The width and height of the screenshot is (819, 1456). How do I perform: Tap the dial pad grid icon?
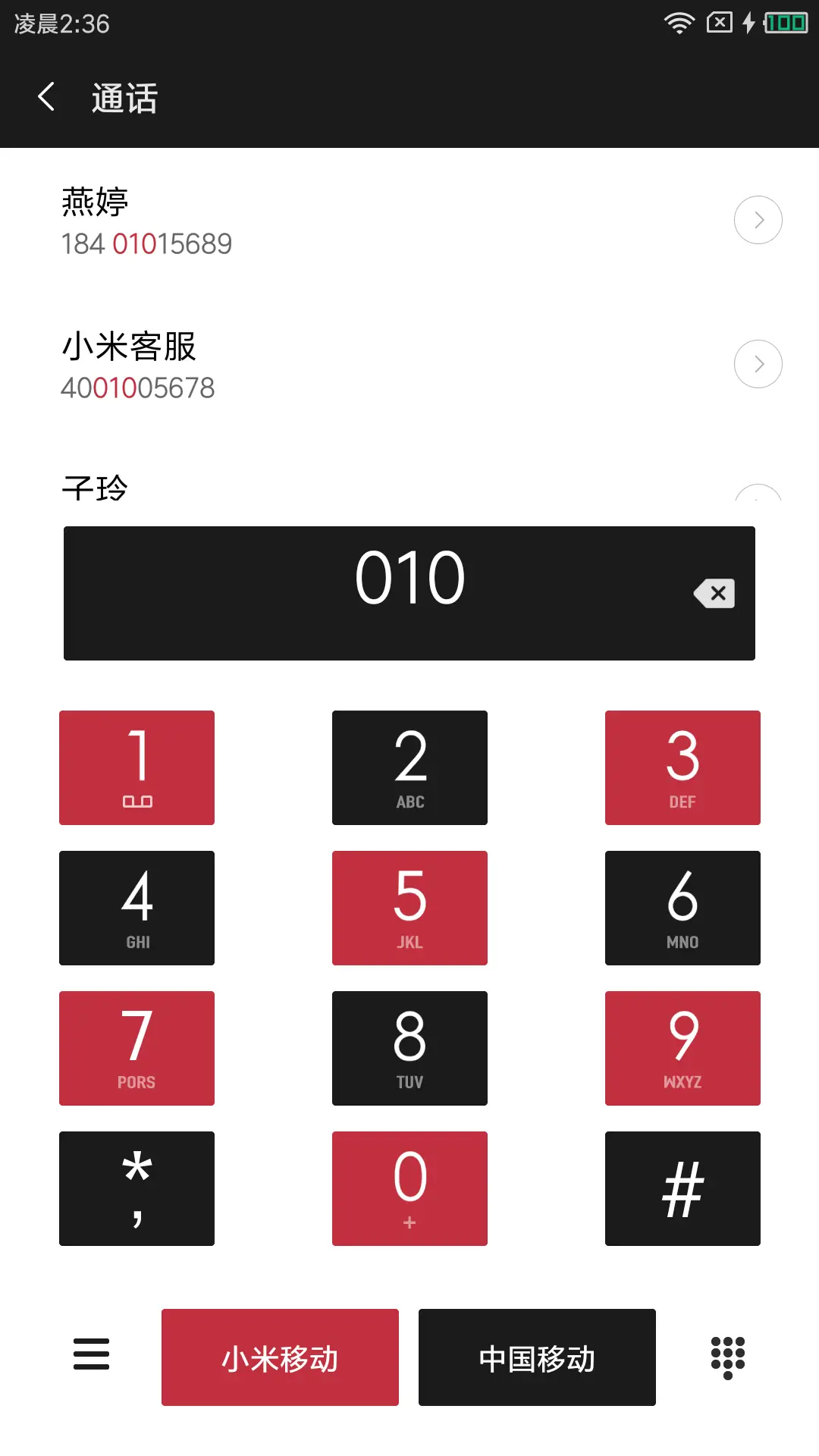[726, 1355]
